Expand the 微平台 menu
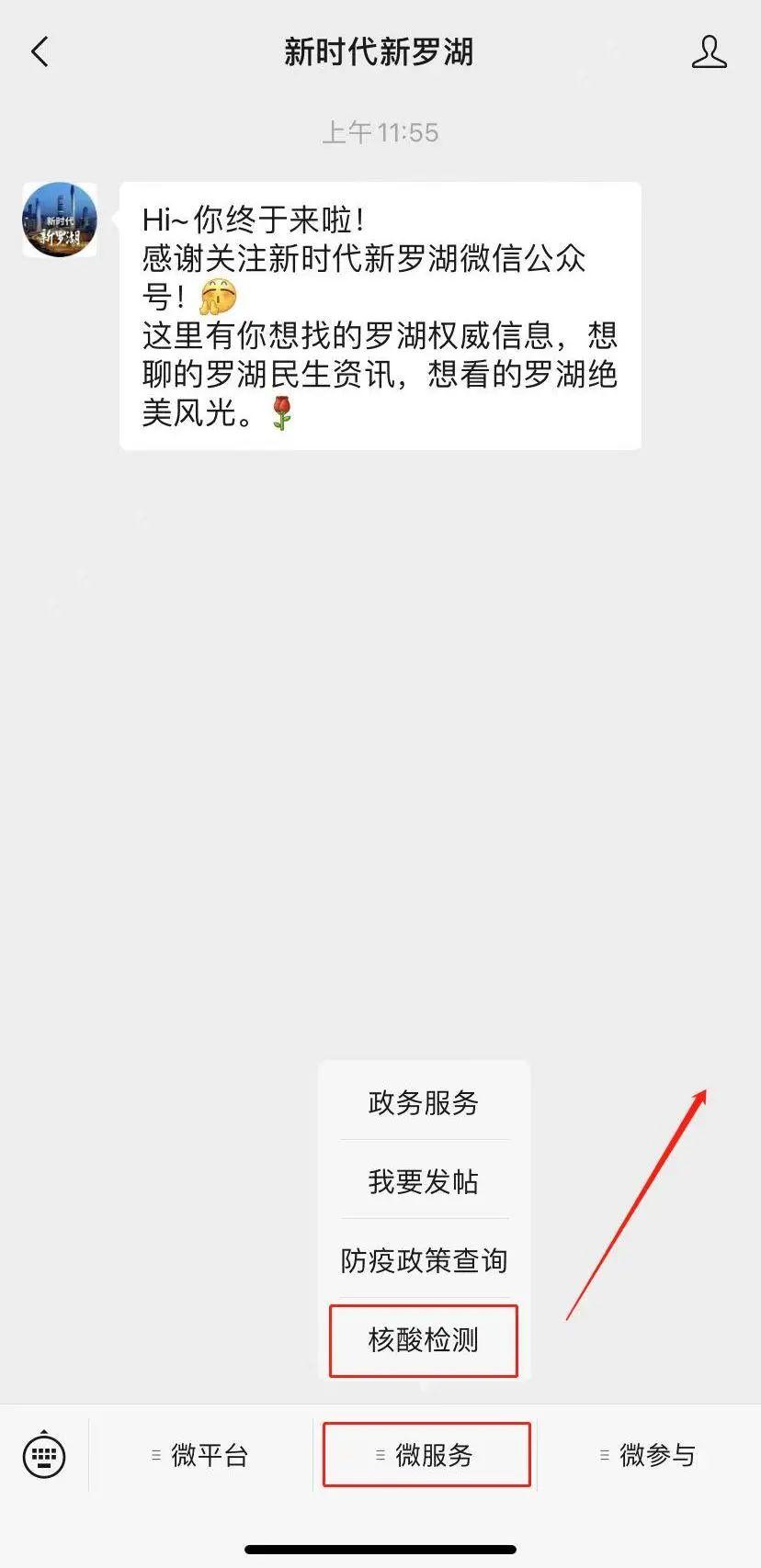 (x=200, y=1455)
